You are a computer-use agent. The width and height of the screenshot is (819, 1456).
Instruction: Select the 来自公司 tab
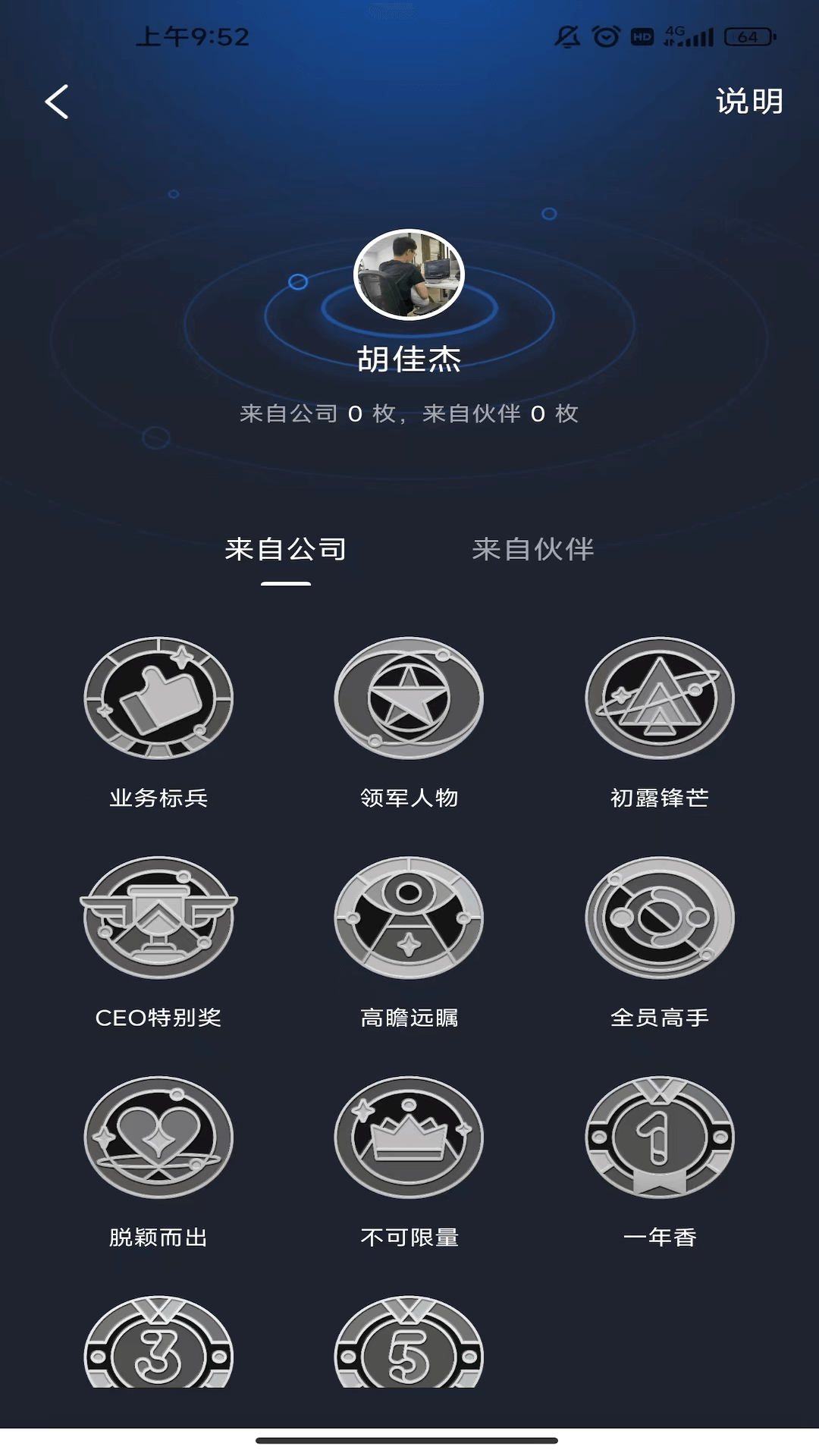pyautogui.click(x=284, y=548)
